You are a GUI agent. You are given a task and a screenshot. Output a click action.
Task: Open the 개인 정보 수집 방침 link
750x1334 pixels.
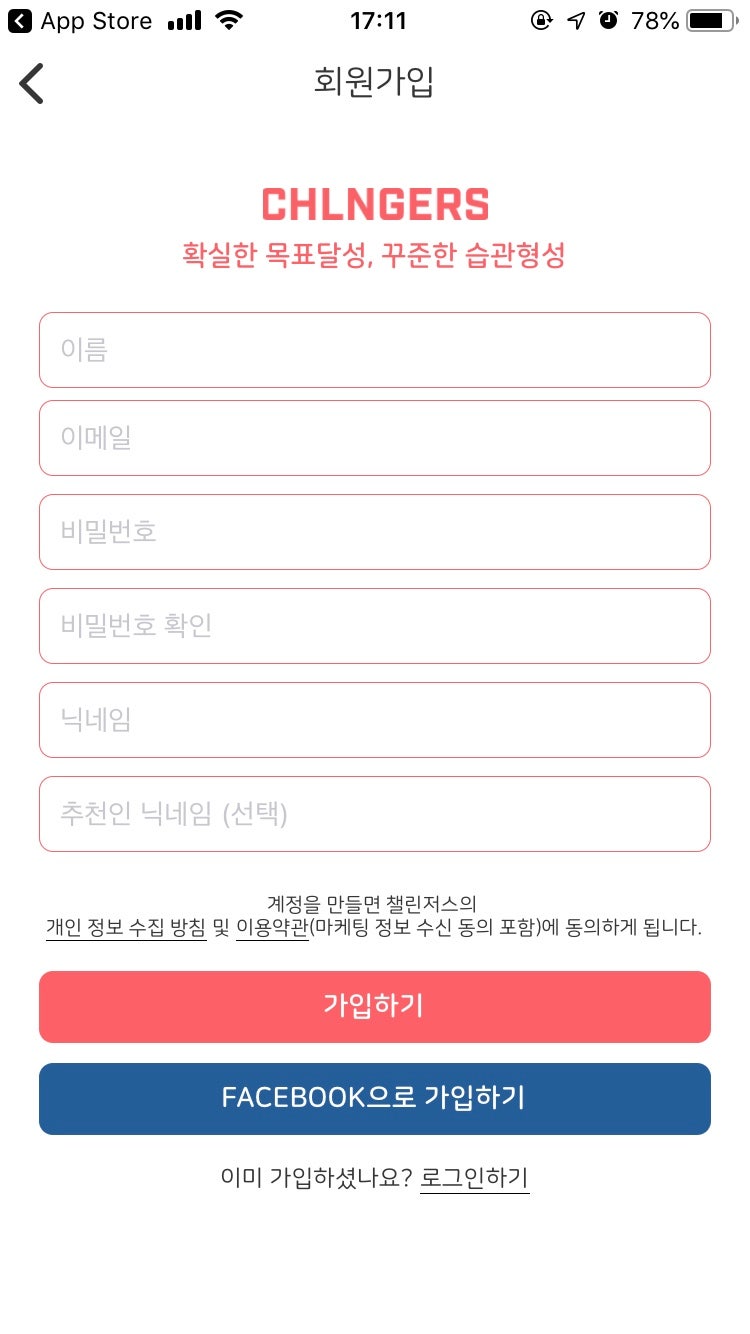click(126, 928)
